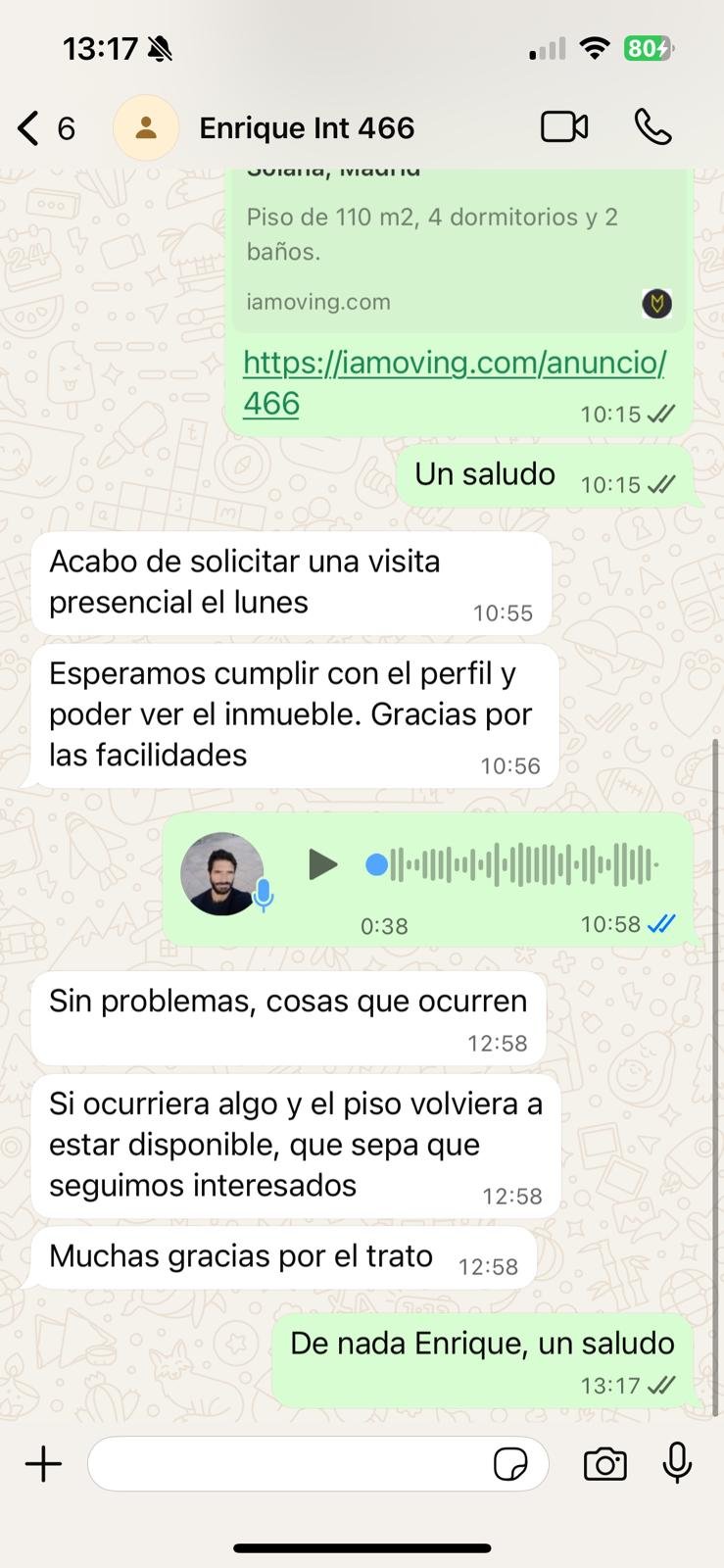Record audio with the microphone icon

[678, 1463]
